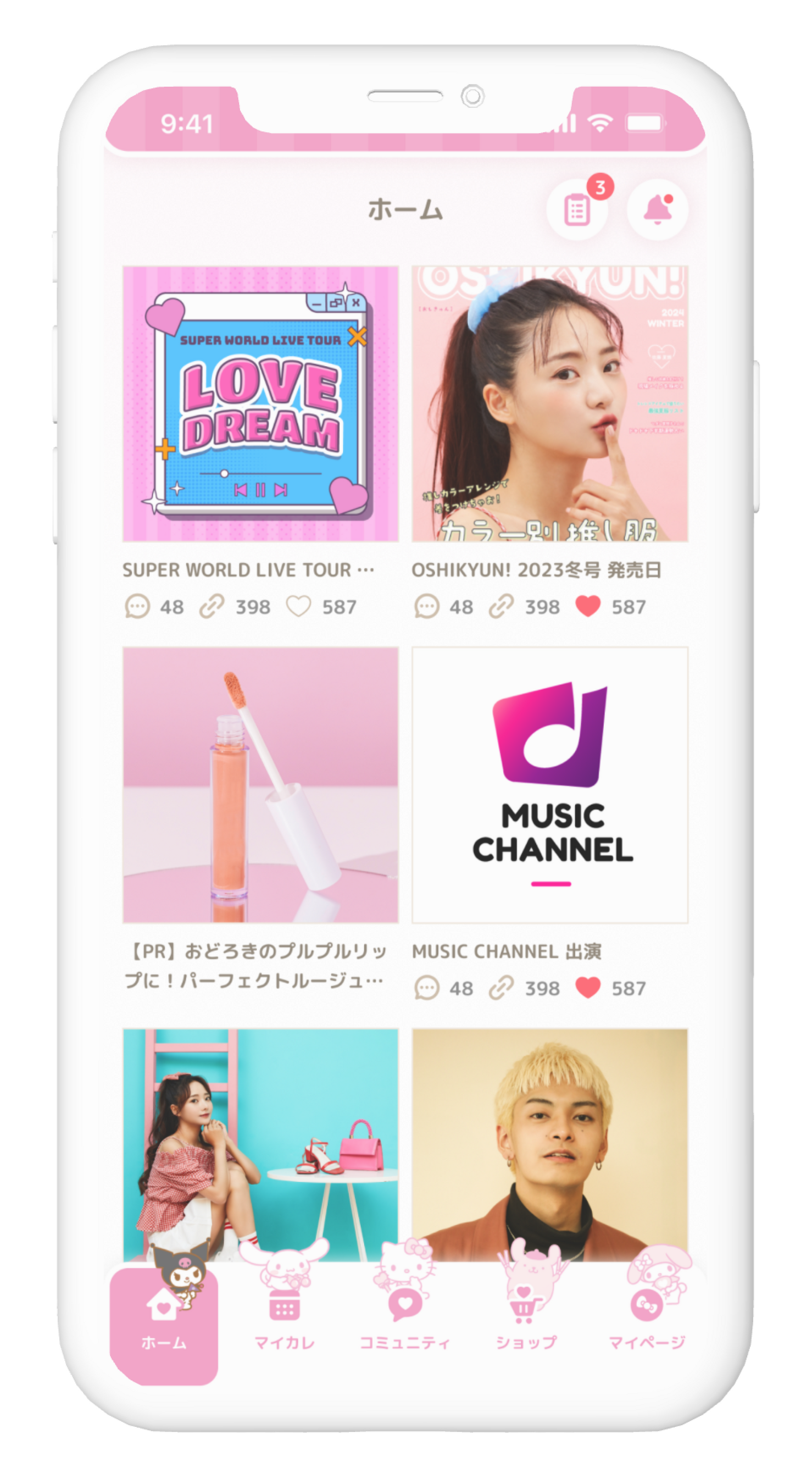
Task: Copy link of the MUSIC CHANNEL 出演 post
Action: click(501, 988)
